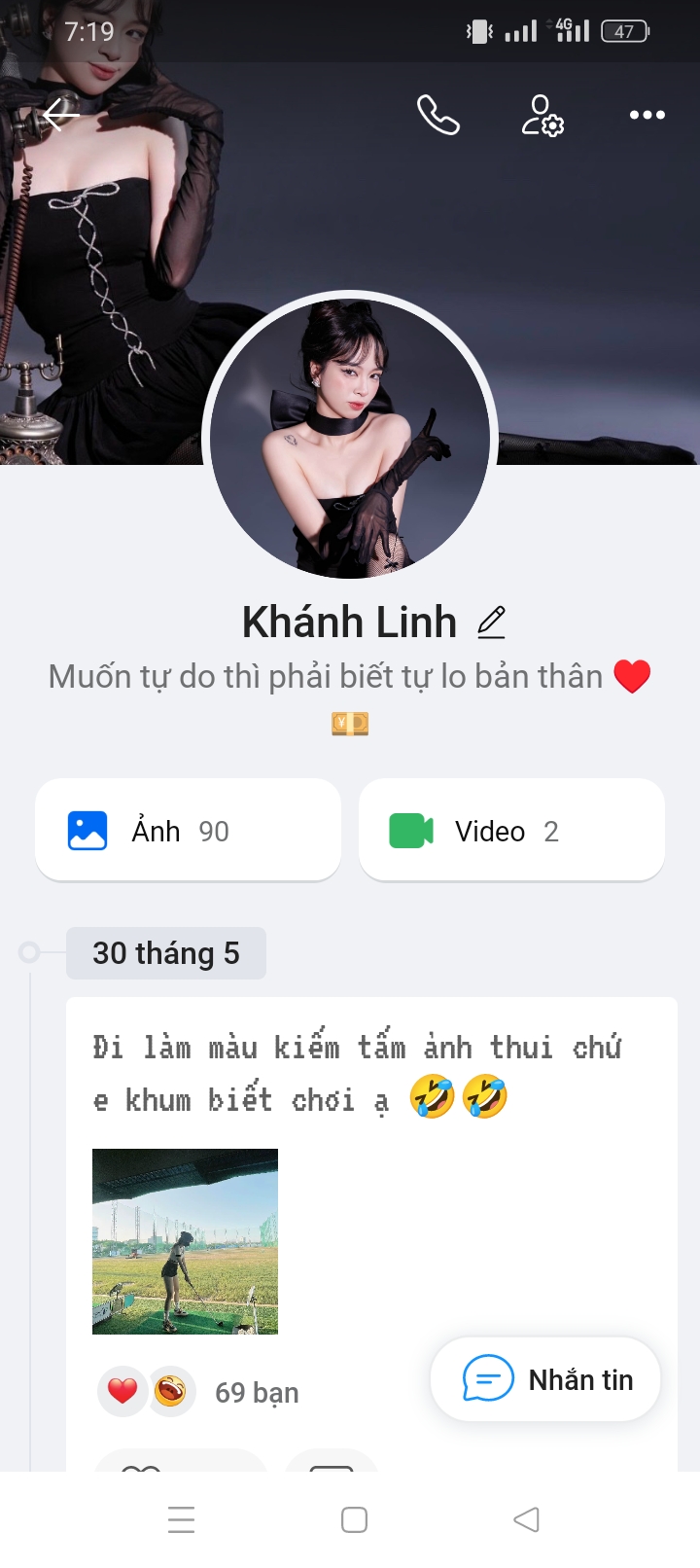Open recent apps from navigation bar

pos(182,1519)
